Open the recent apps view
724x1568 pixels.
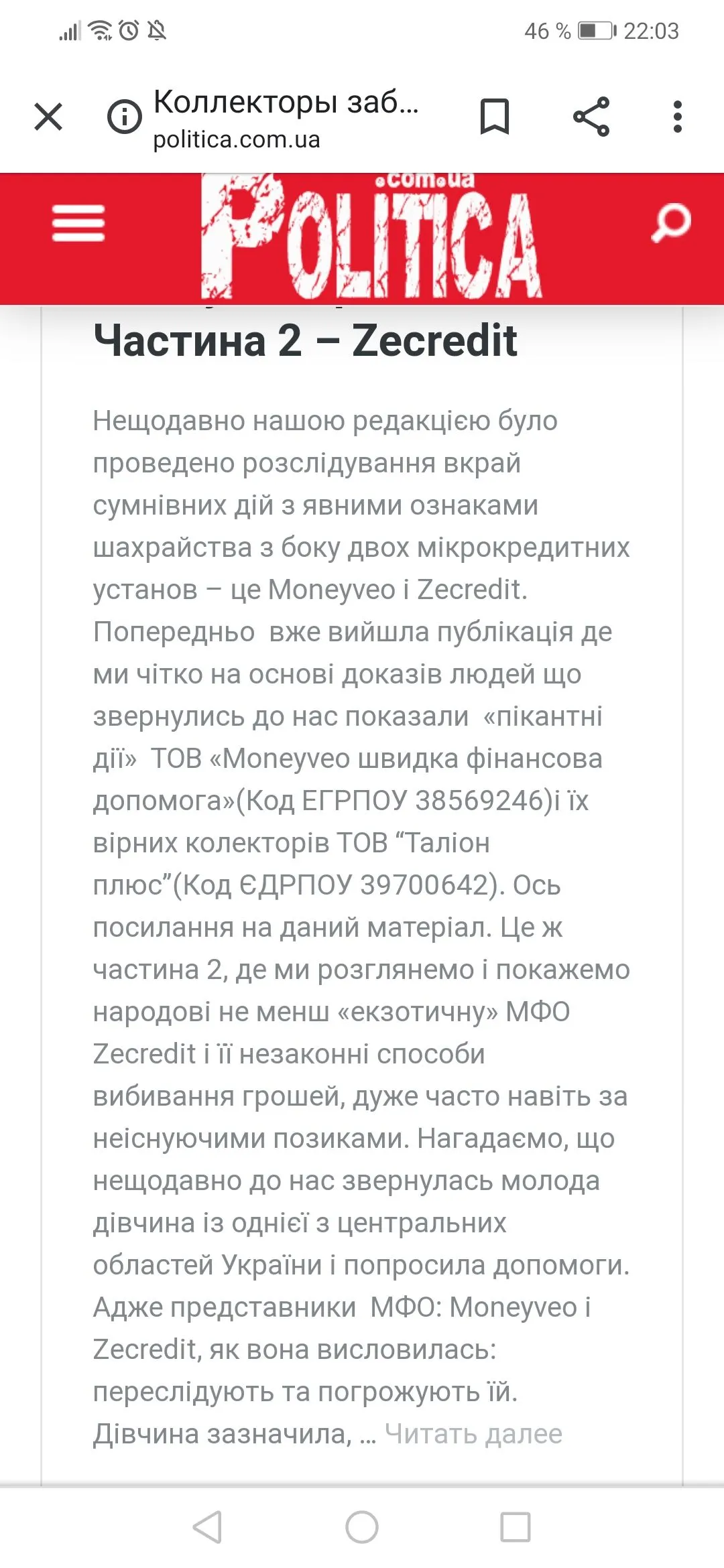pyautogui.click(x=516, y=1527)
